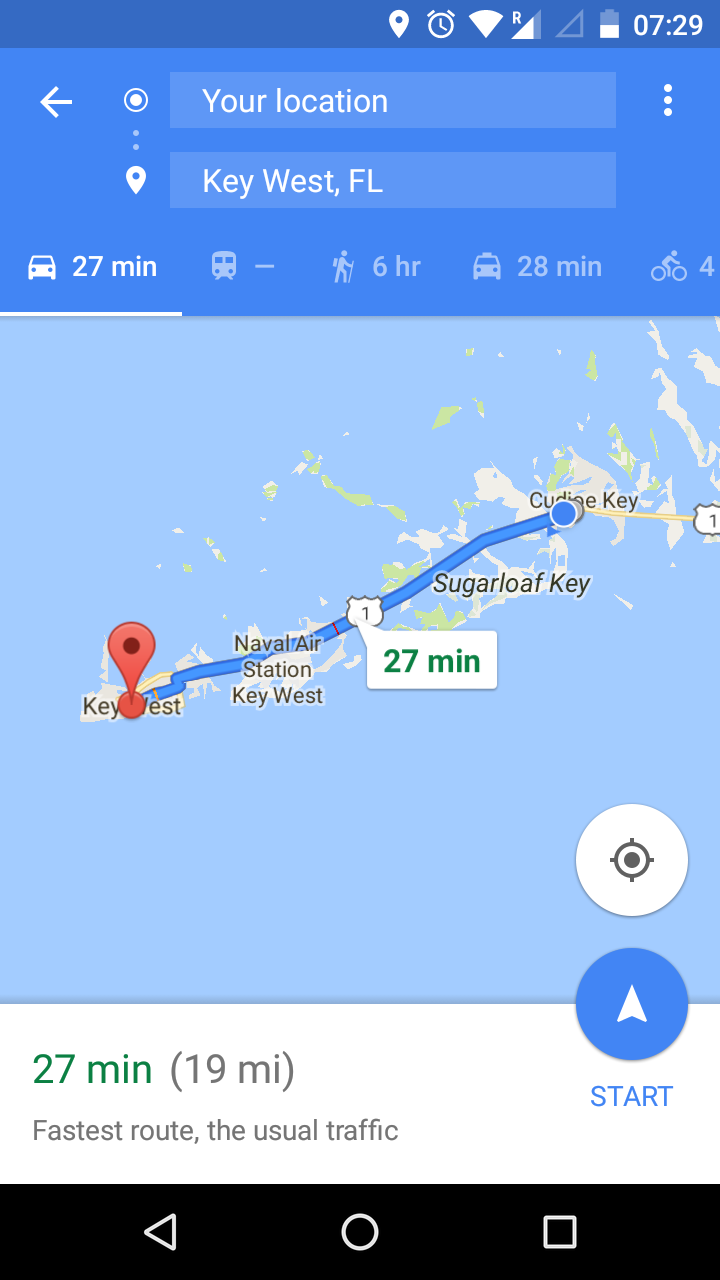Go back using the top-left arrow
The width and height of the screenshot is (720, 1280).
[x=56, y=101]
